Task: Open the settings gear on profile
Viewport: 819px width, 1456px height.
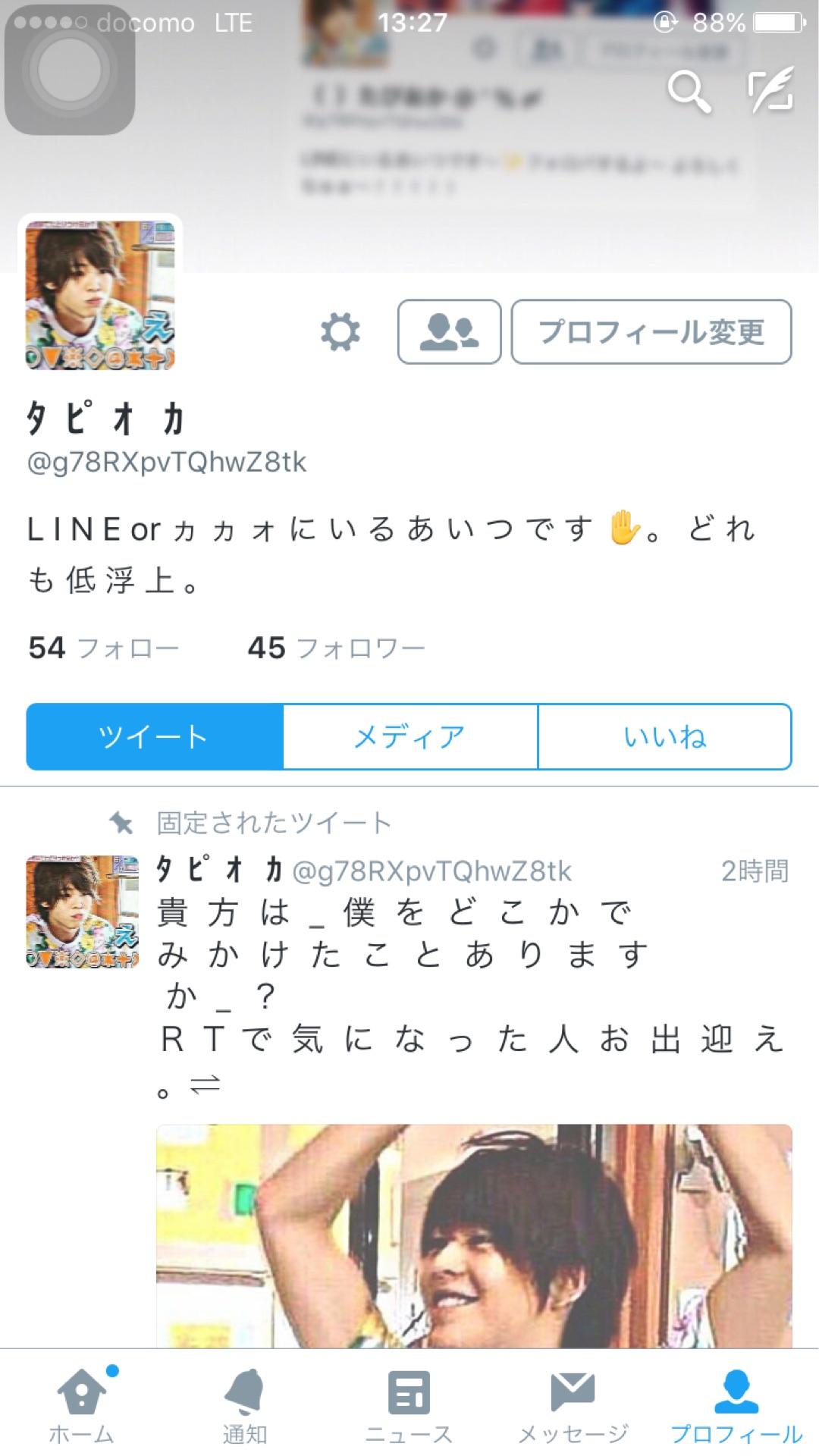Action: coord(340,332)
